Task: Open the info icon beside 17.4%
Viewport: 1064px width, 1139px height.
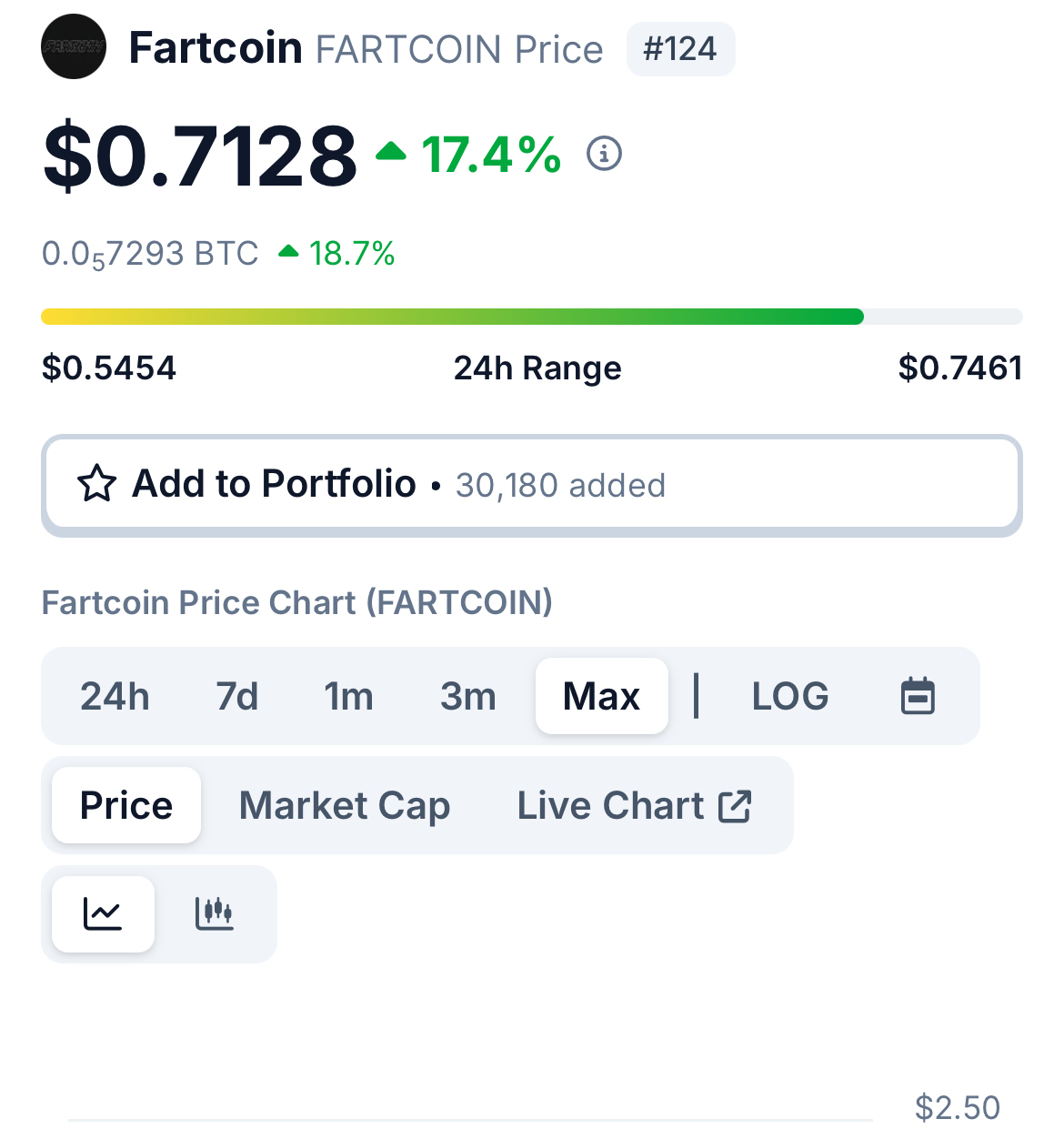Action: click(x=604, y=154)
